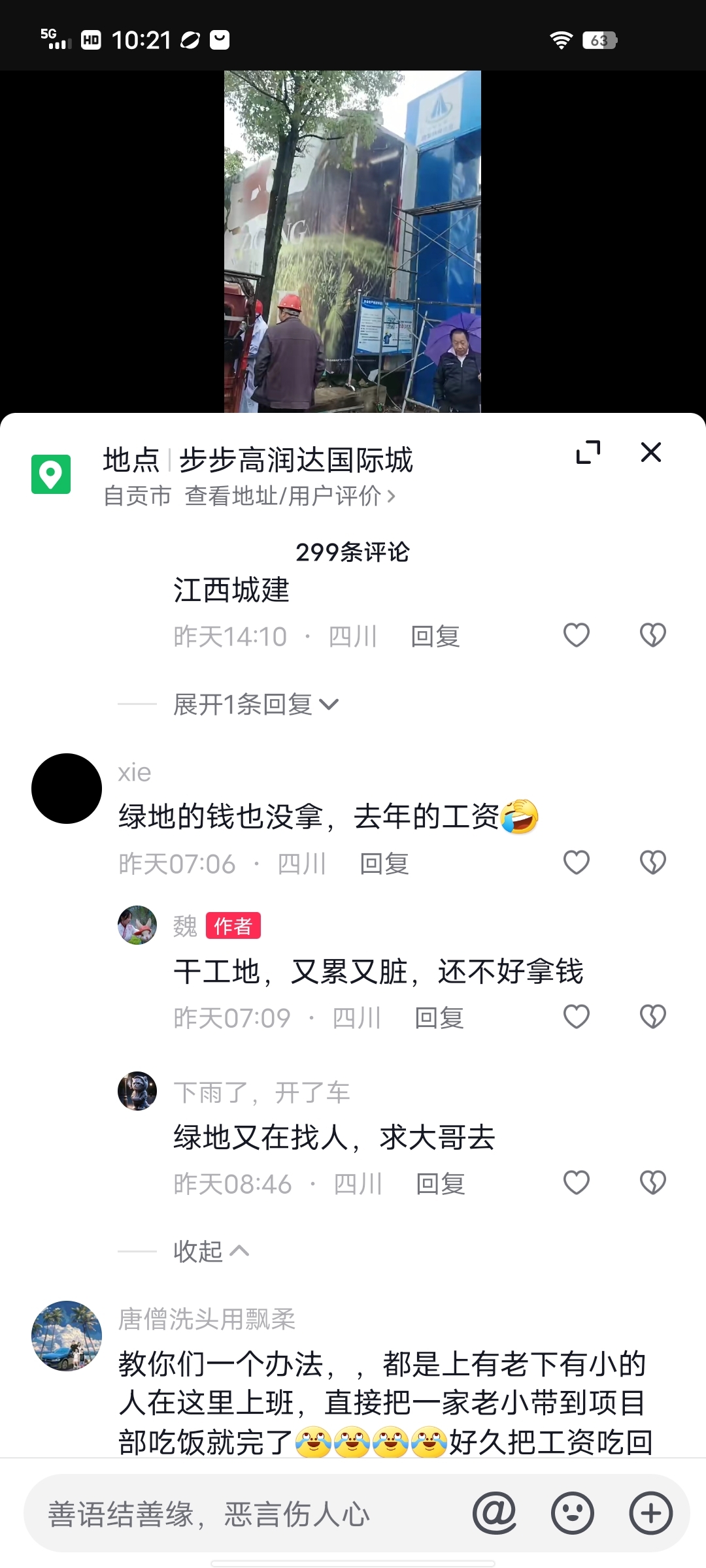Expand comments to full screen
The width and height of the screenshot is (706, 1568).
click(x=588, y=452)
